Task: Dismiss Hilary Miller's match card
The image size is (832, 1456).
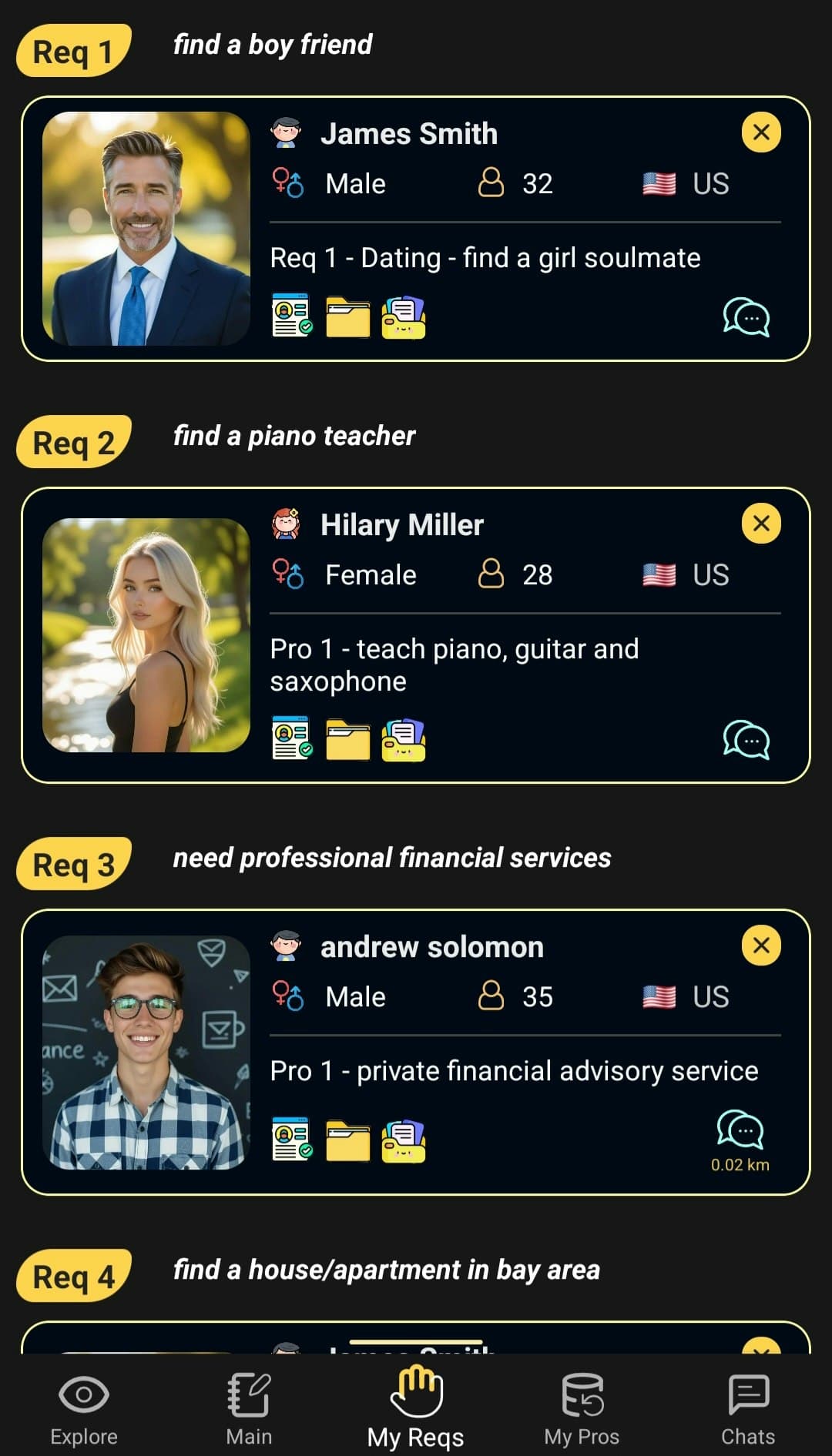Action: [760, 523]
